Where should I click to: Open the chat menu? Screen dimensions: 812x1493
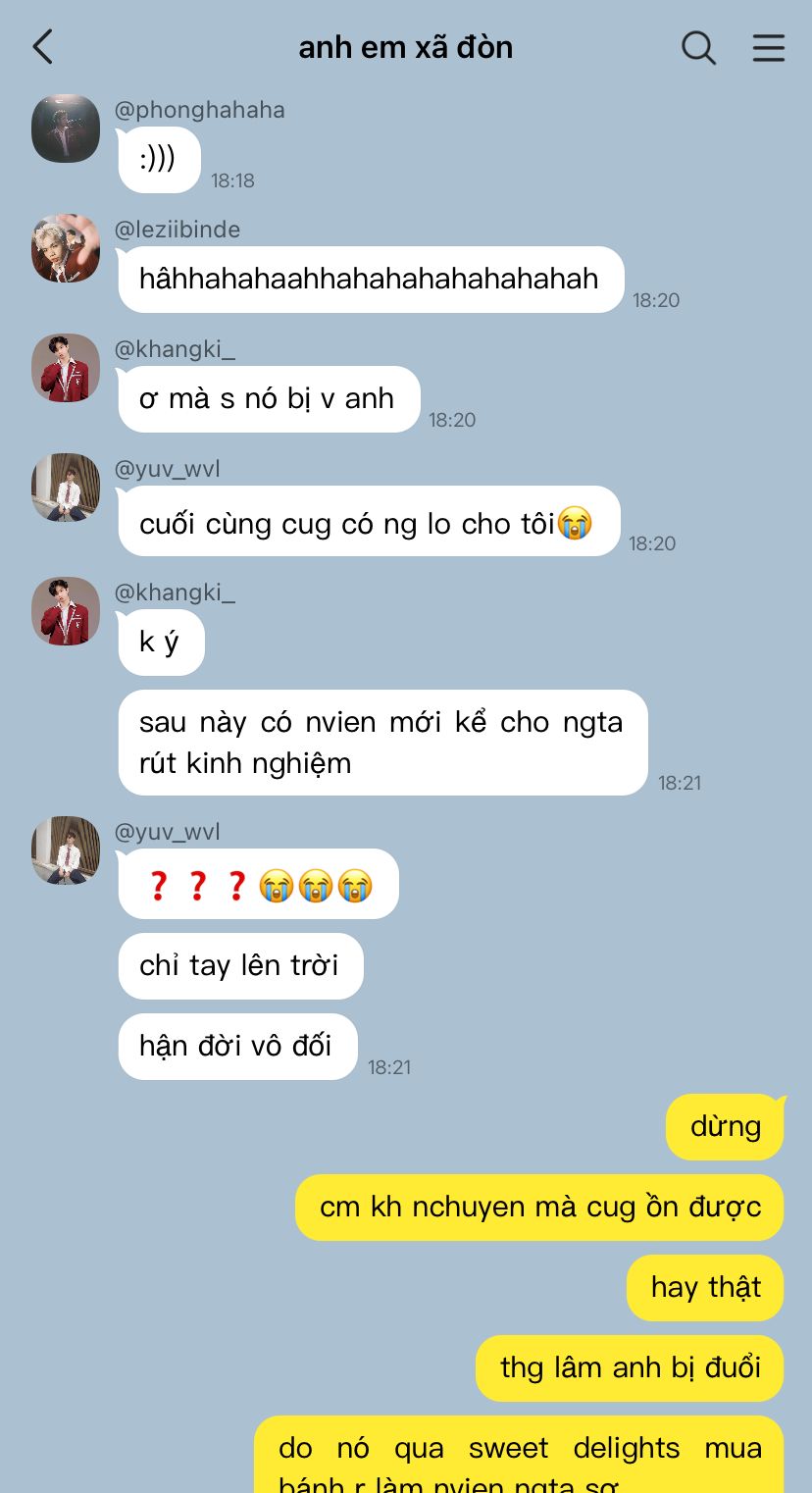[769, 47]
